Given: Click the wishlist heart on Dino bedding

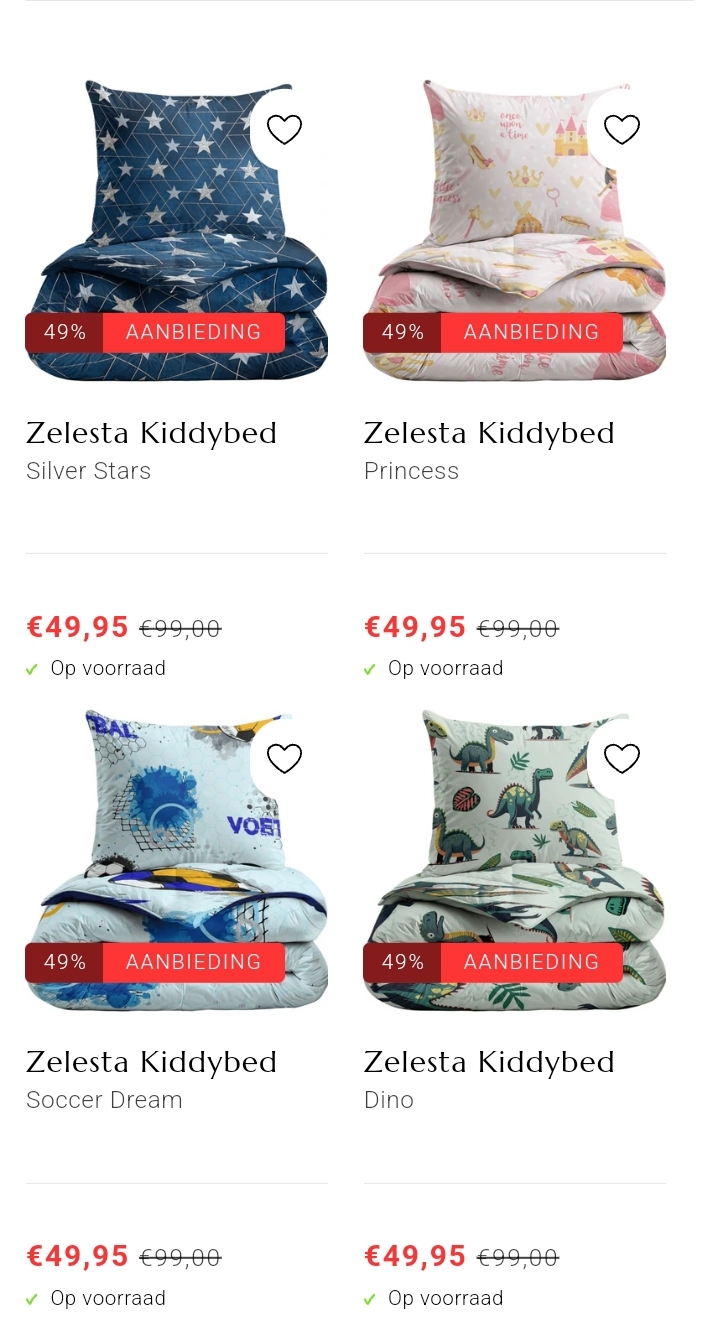Looking at the screenshot, I should [x=622, y=758].
